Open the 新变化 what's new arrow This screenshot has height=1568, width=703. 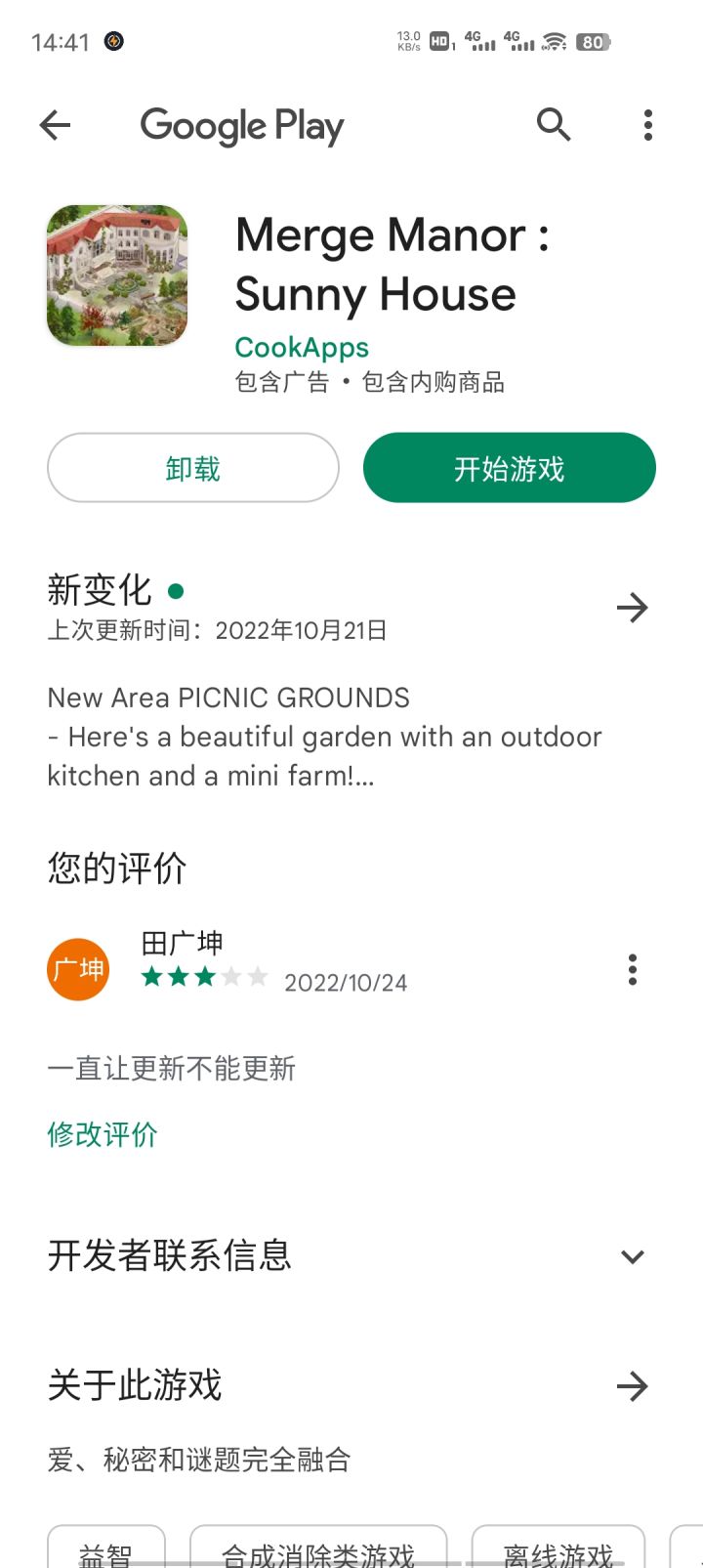[x=633, y=608]
